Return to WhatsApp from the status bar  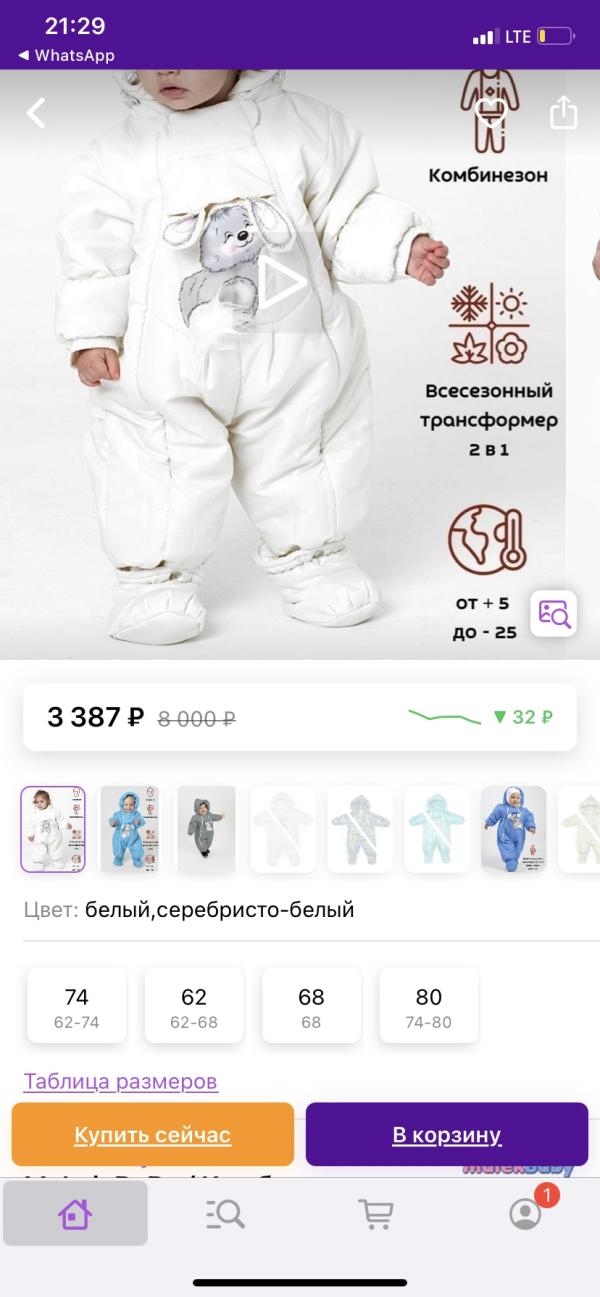coord(66,56)
